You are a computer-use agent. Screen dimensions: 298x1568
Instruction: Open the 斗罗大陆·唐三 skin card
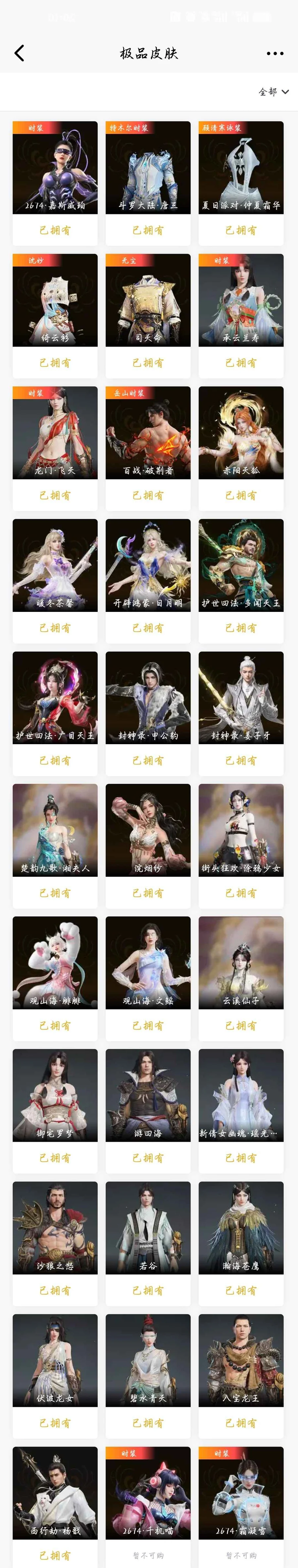tap(148, 167)
